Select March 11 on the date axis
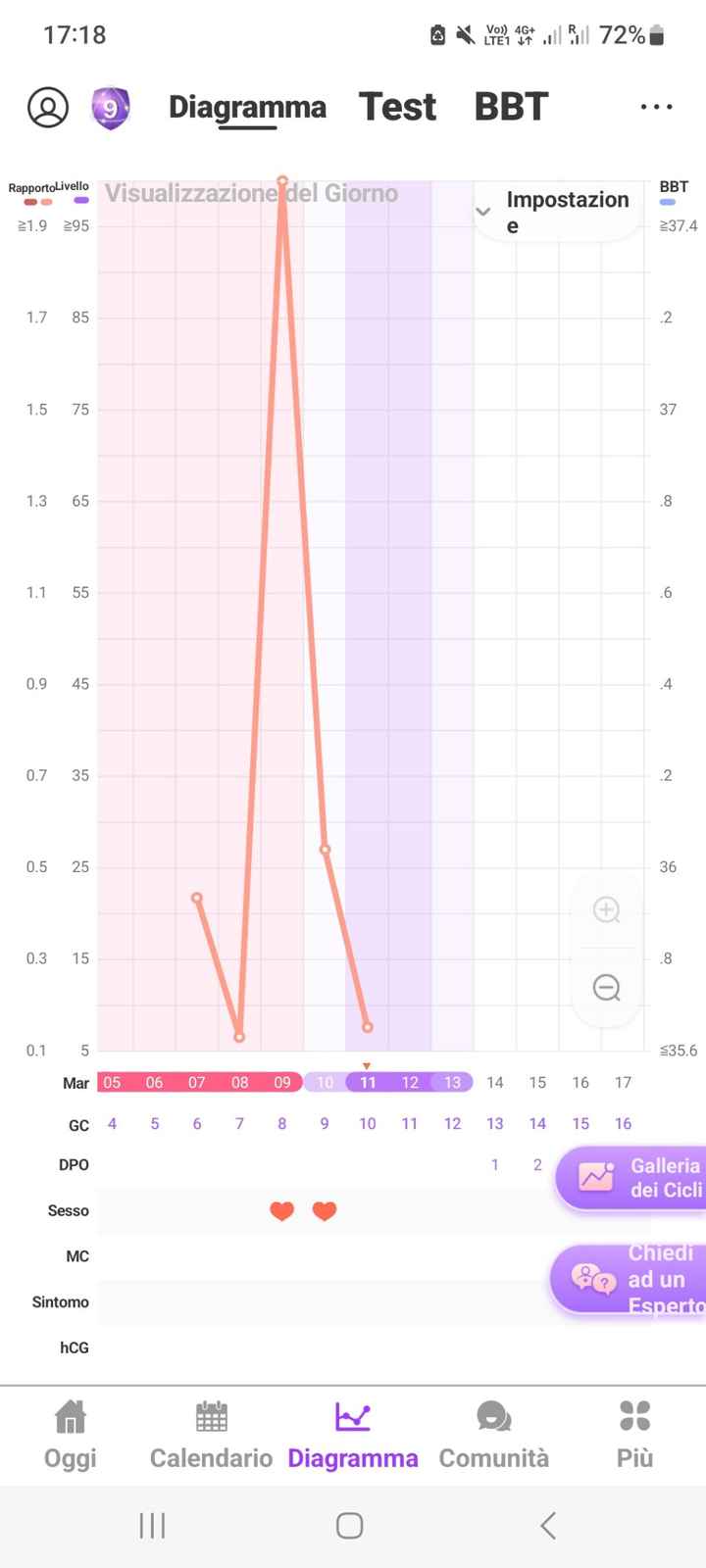 (x=368, y=1083)
